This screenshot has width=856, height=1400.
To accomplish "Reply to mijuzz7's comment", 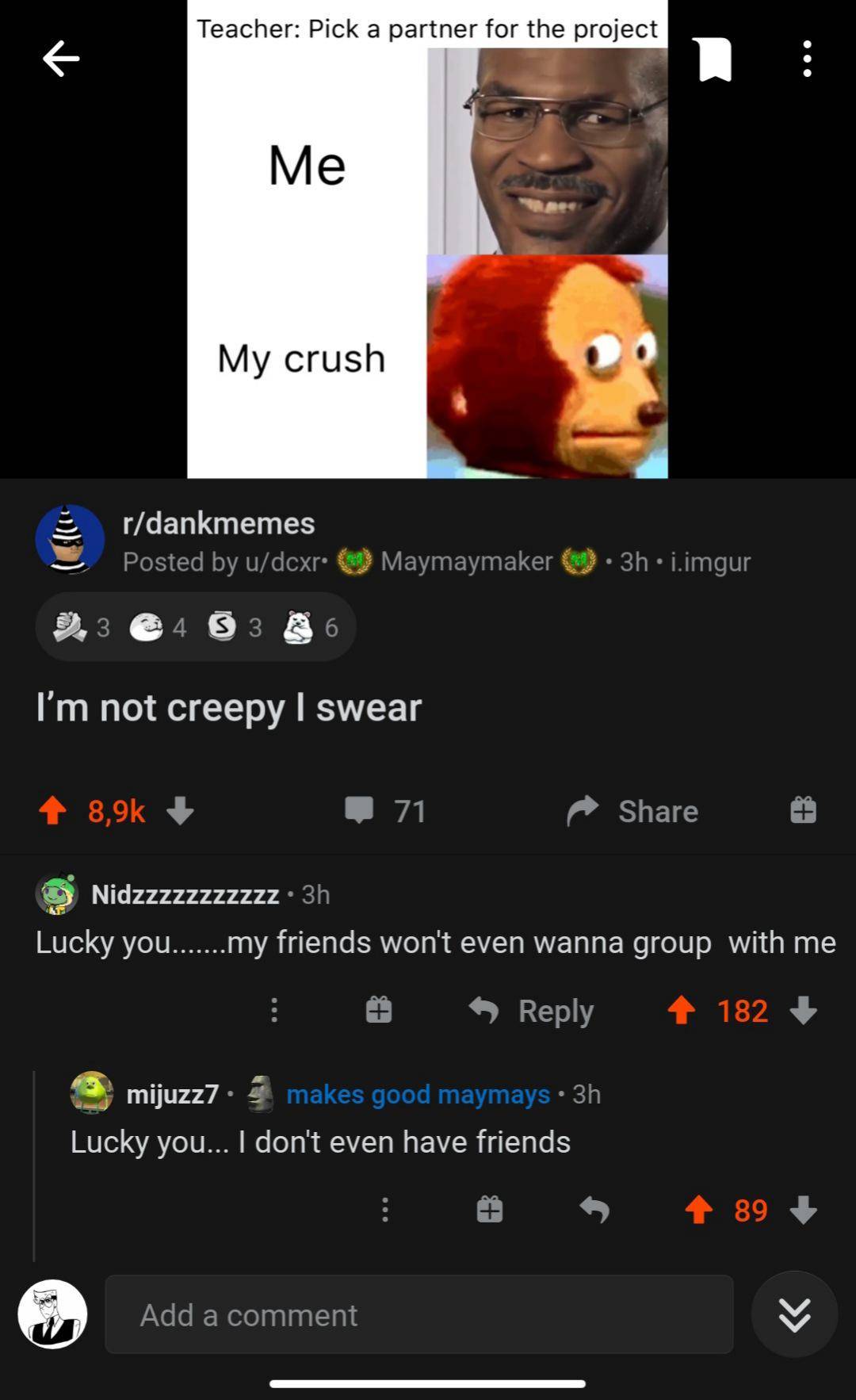I will click(594, 1210).
